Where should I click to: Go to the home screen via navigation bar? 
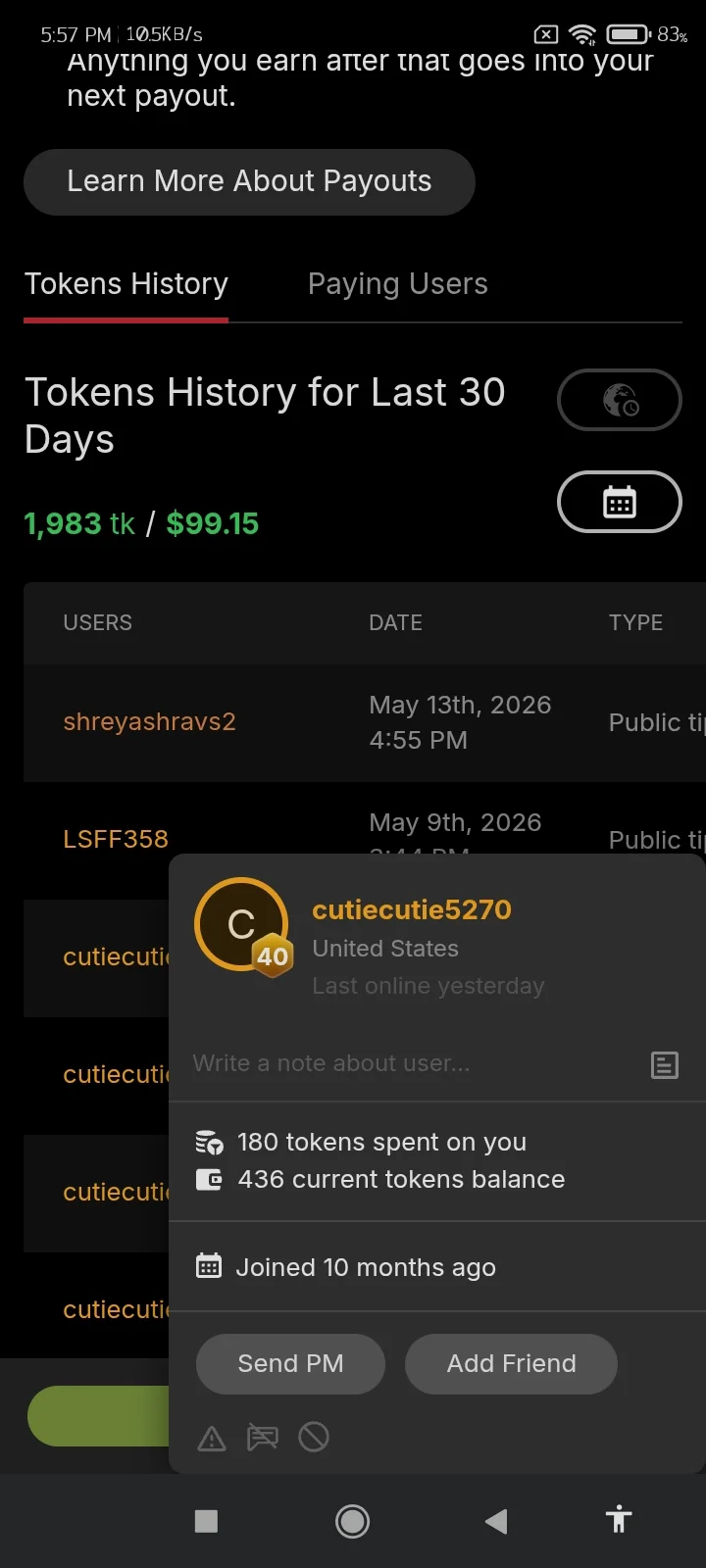click(352, 1521)
